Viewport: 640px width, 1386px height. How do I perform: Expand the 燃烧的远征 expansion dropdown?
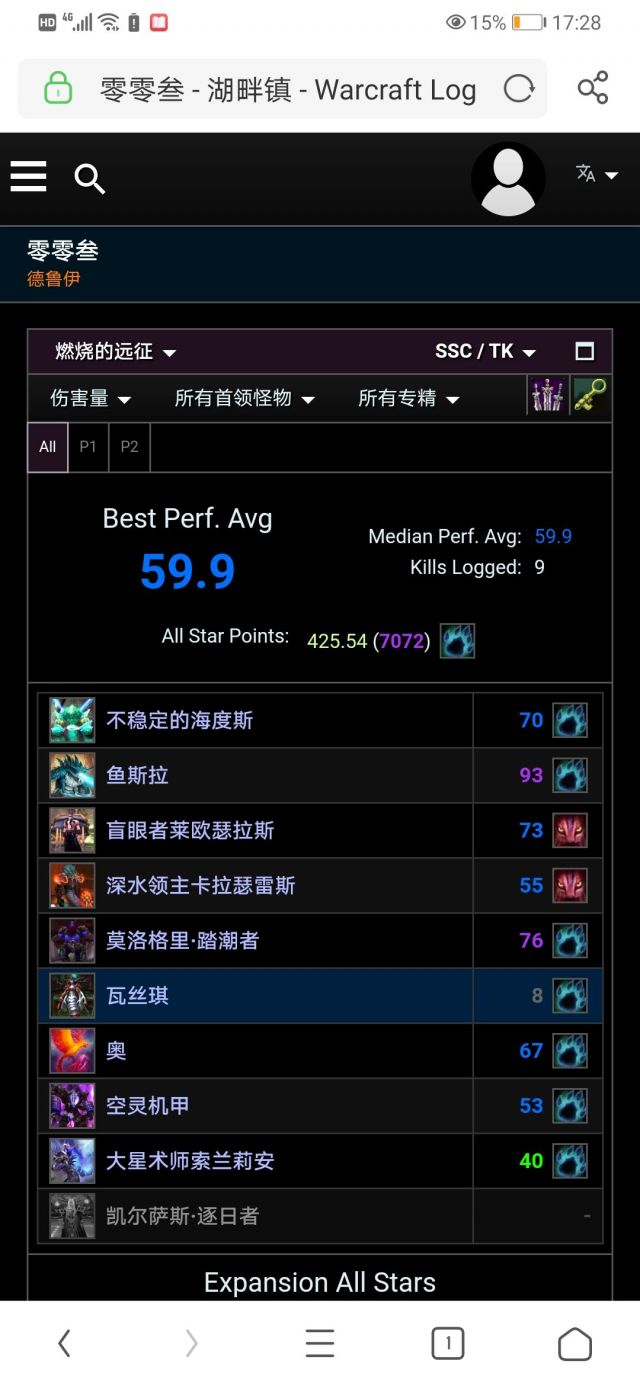[x=116, y=352]
